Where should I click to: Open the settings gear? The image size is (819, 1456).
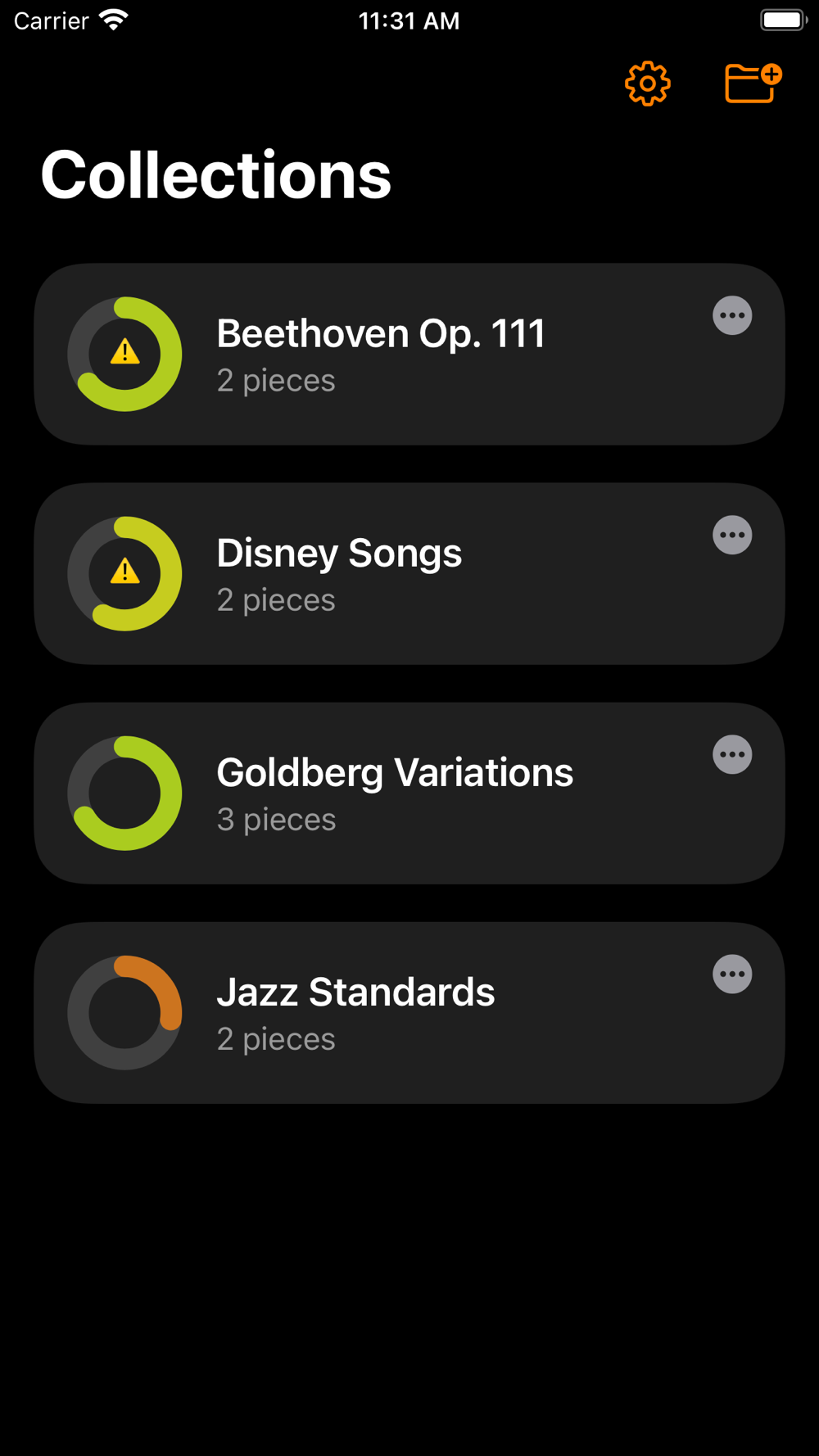(x=648, y=84)
